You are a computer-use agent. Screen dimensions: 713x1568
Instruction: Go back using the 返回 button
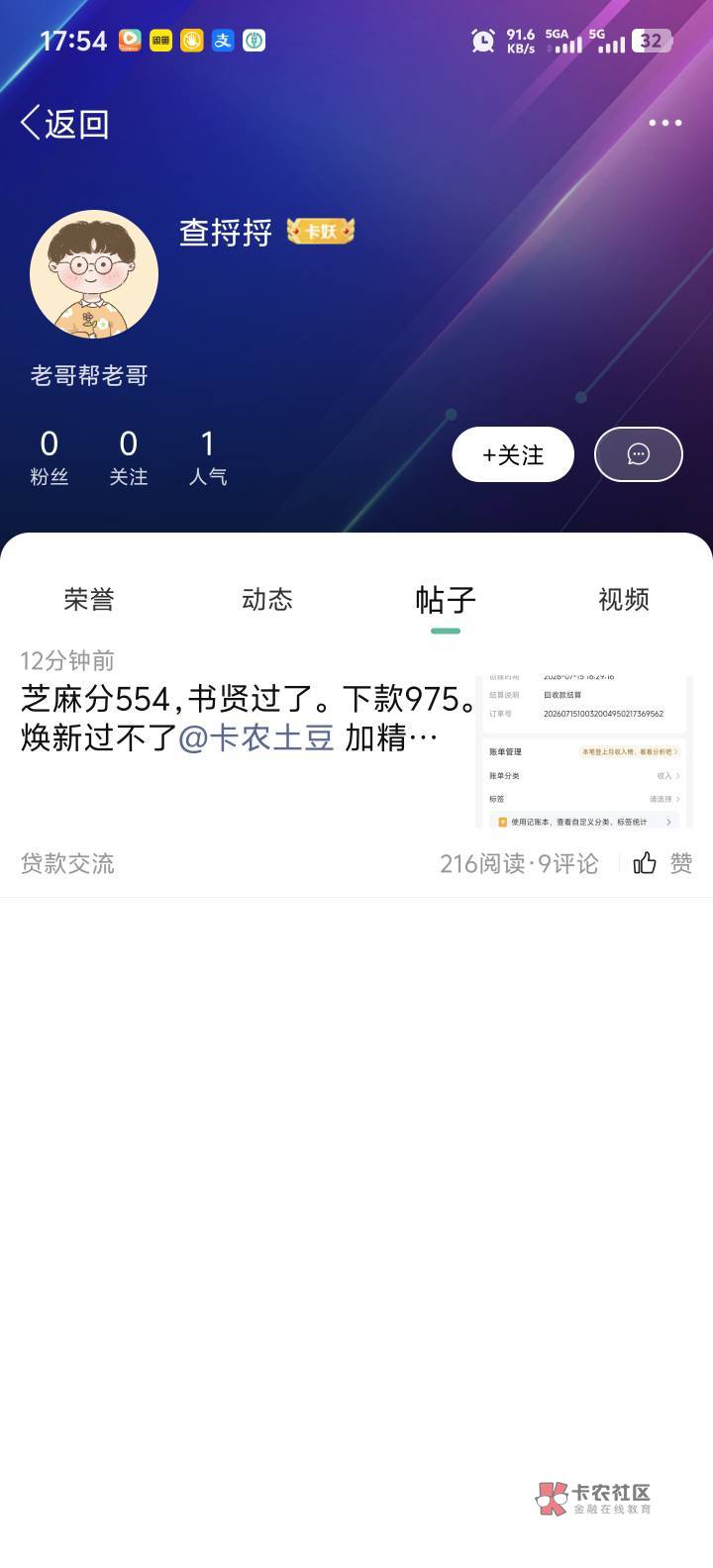[64, 124]
